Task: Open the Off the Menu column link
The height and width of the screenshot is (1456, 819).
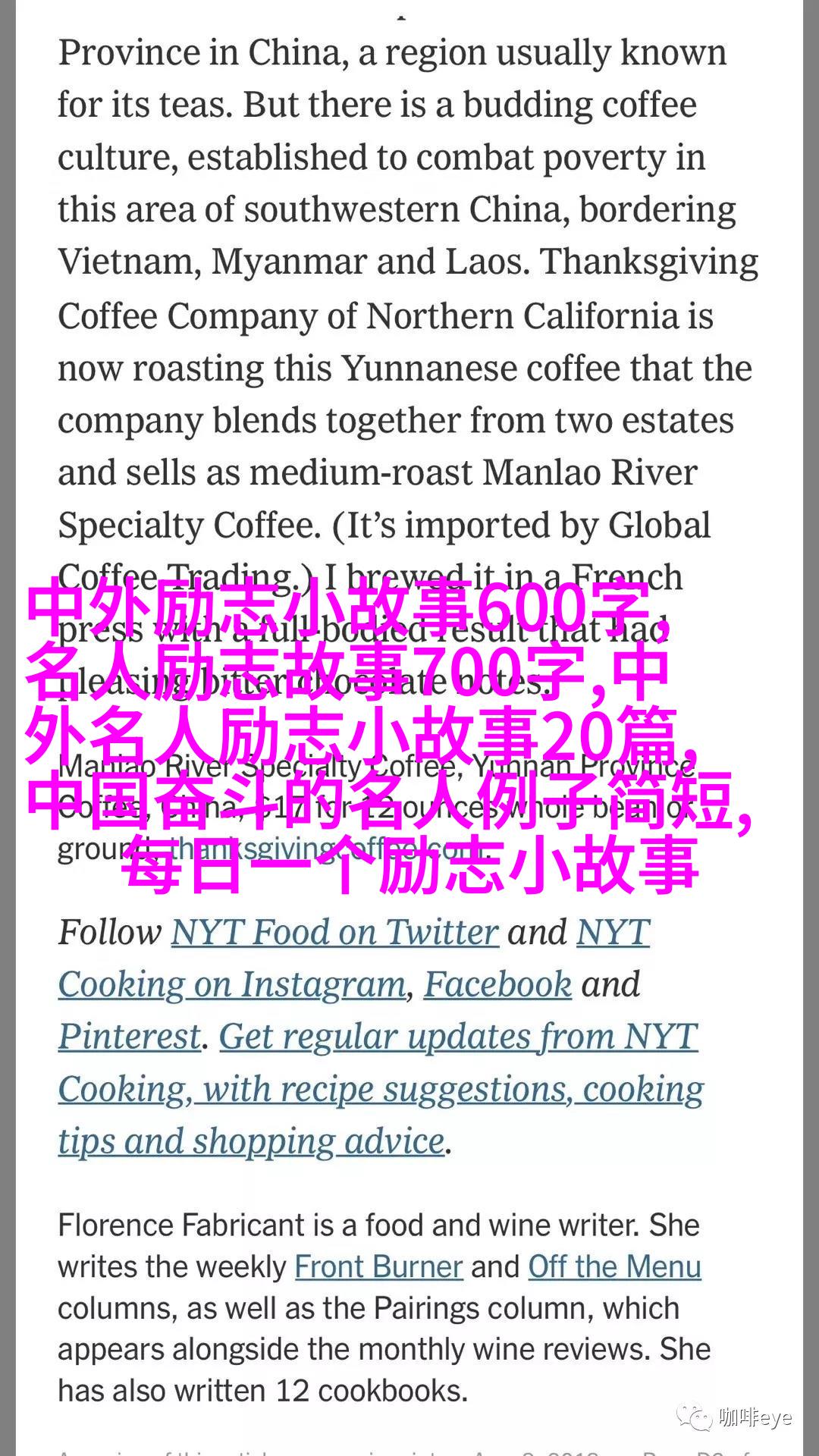Action: (614, 1267)
